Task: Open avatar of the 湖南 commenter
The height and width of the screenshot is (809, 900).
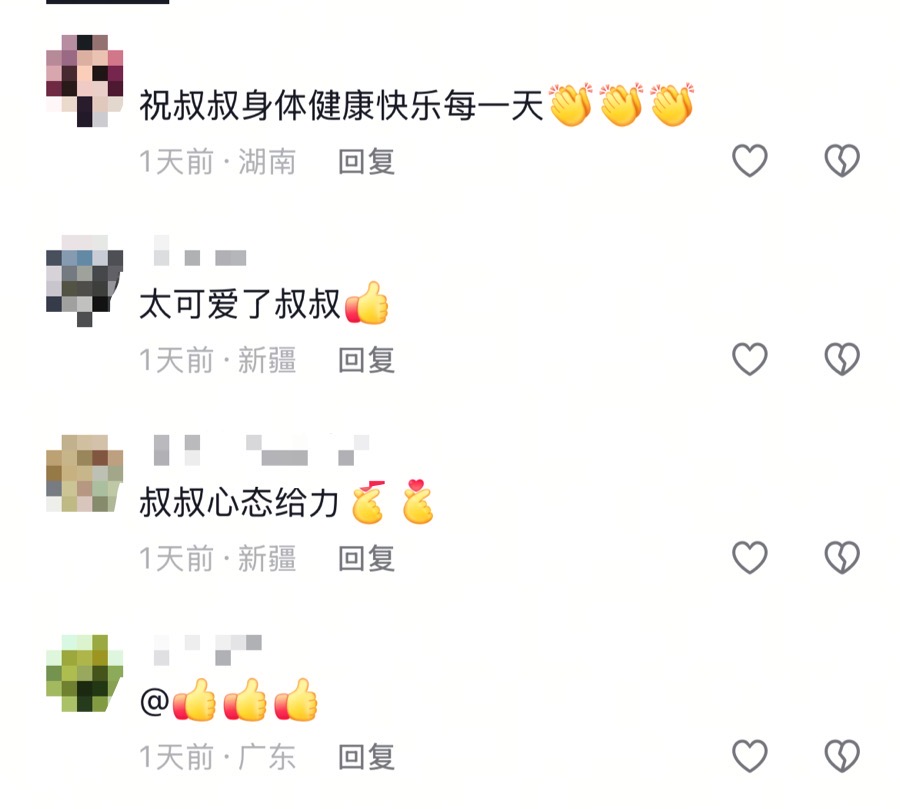Action: [x=85, y=78]
